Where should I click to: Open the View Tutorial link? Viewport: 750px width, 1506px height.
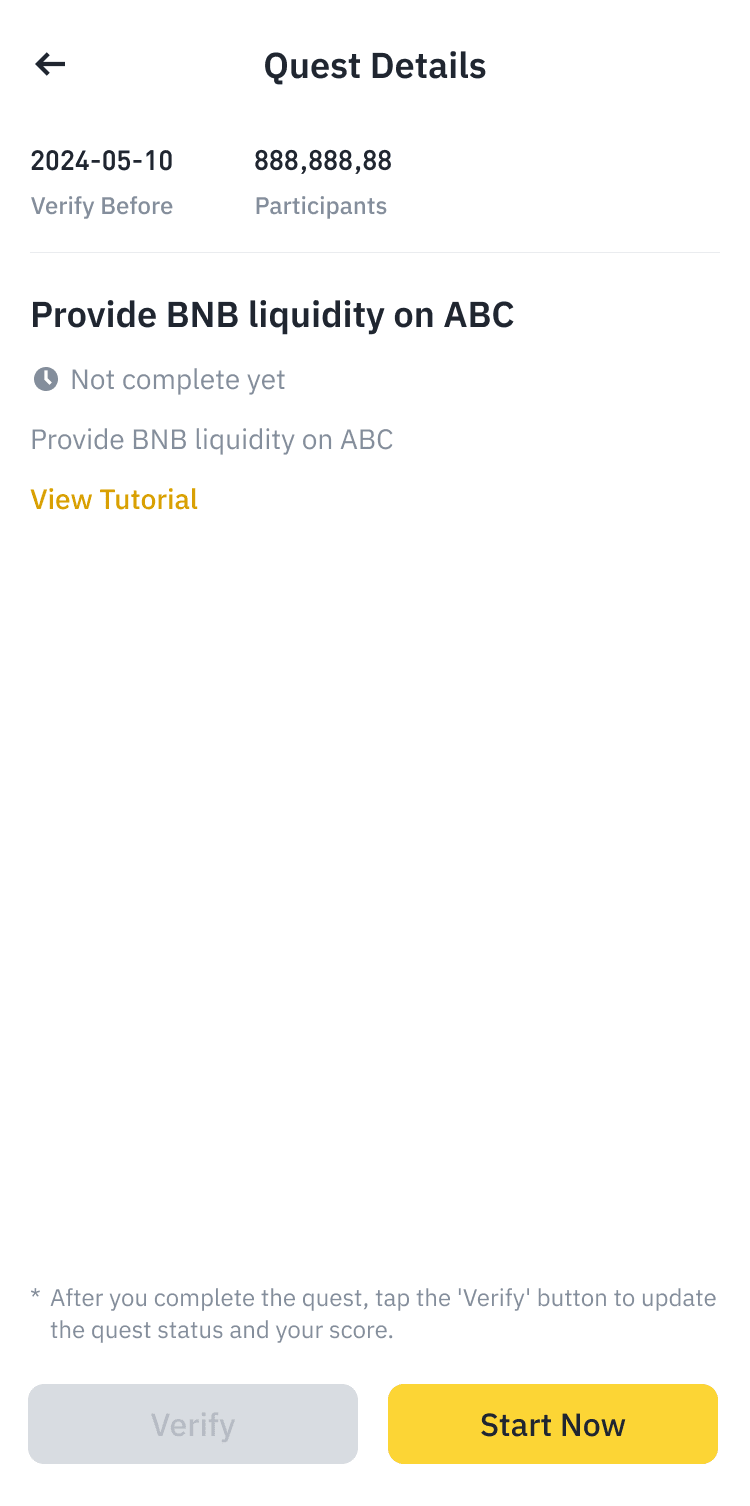tap(114, 499)
